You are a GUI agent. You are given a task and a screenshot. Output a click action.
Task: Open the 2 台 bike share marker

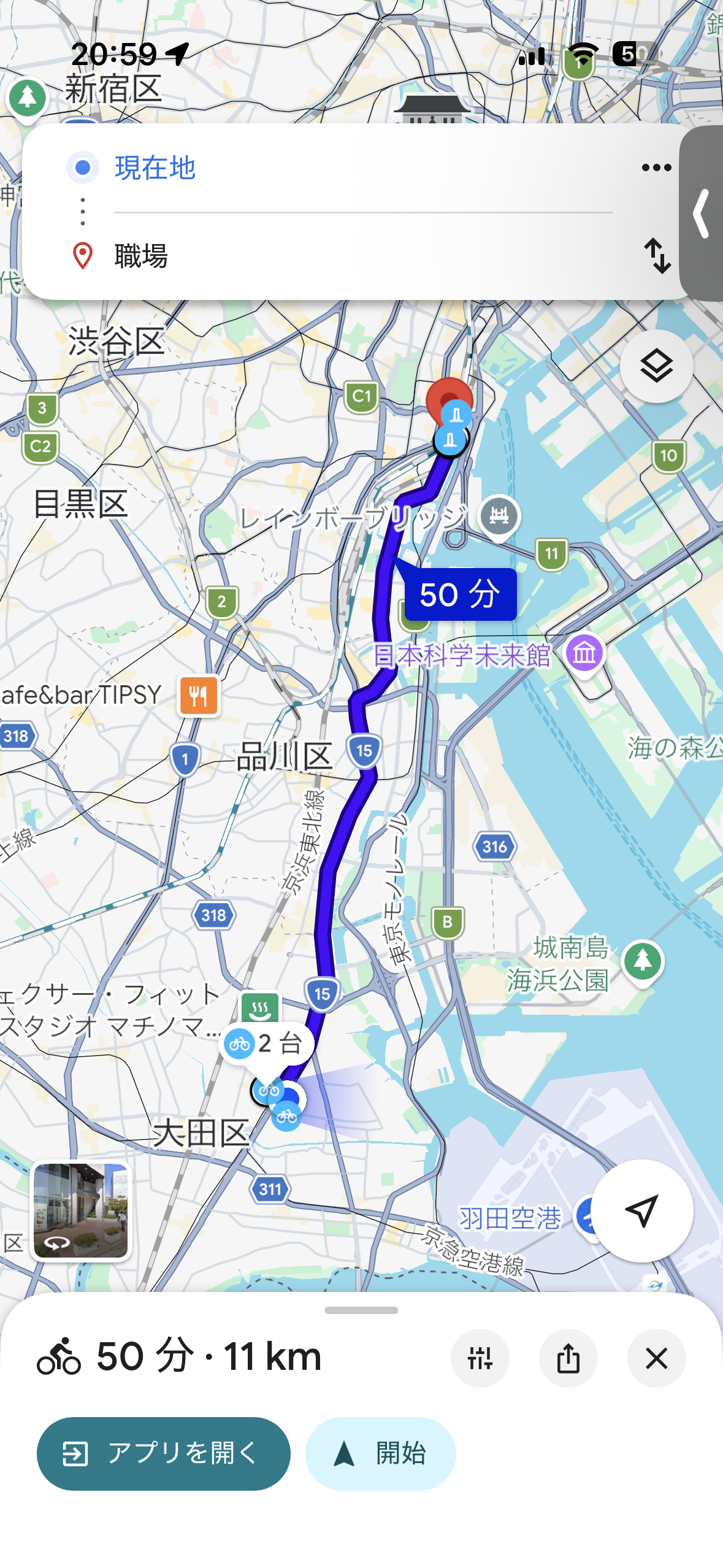pyautogui.click(x=267, y=1043)
